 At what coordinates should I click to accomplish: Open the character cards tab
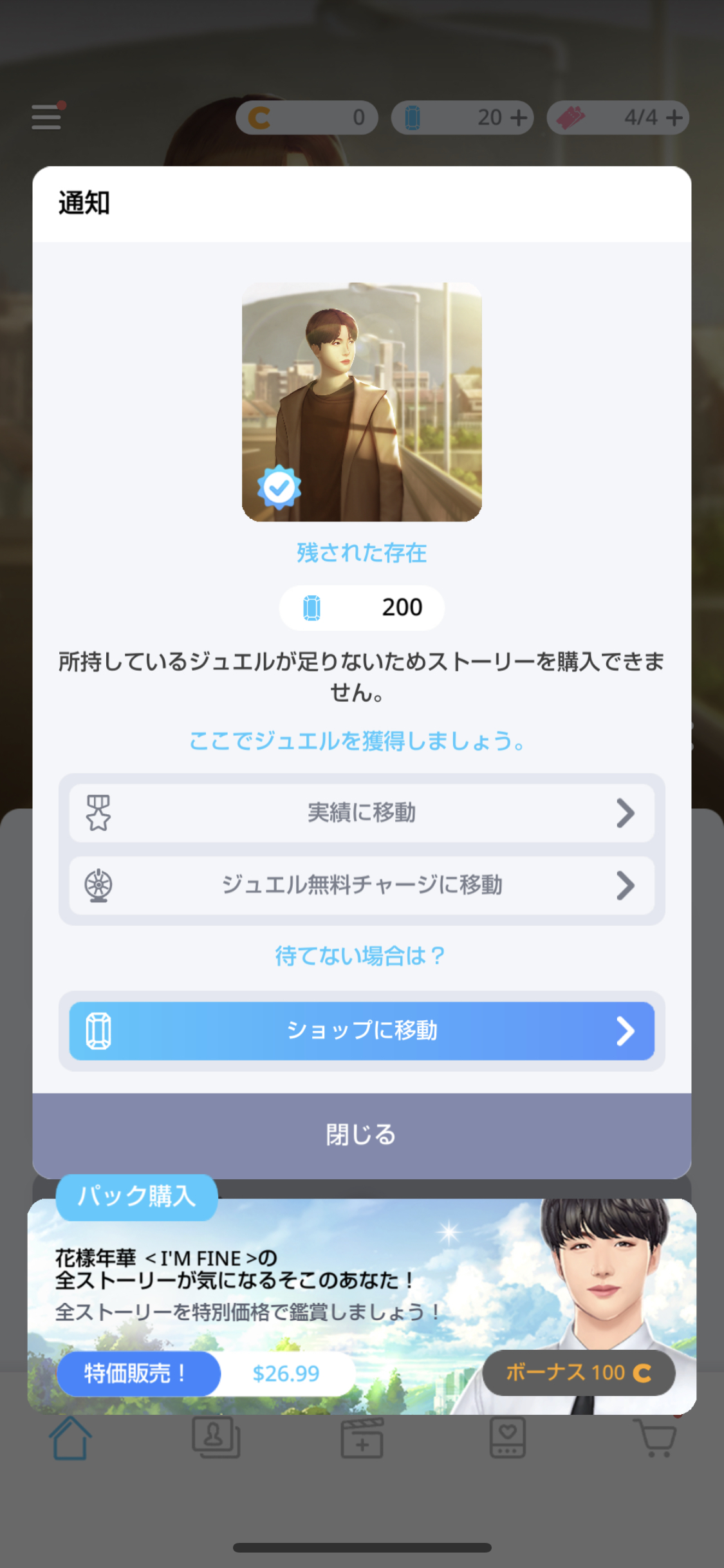[x=216, y=1438]
